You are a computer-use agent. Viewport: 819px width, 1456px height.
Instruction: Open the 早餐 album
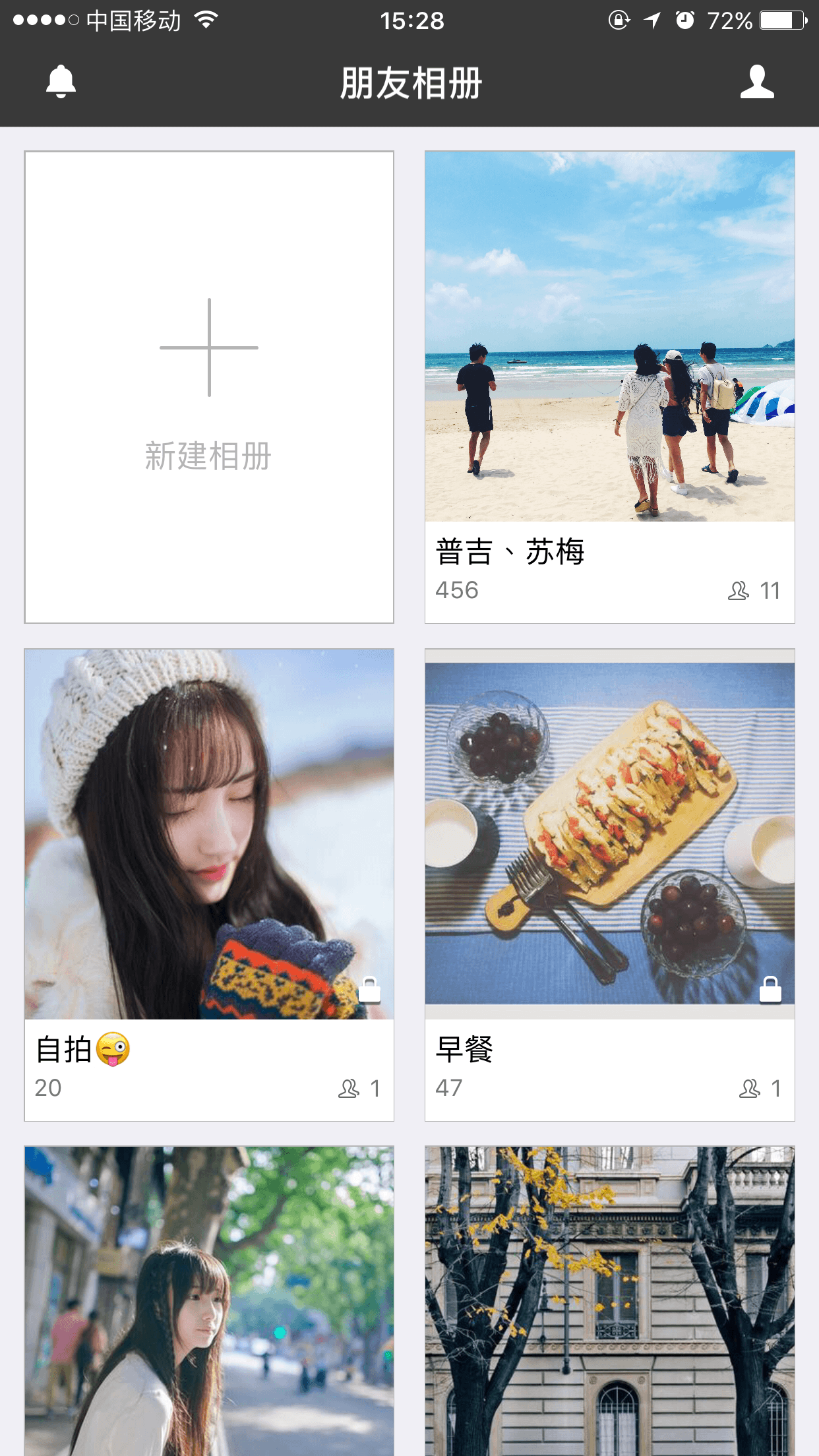click(609, 884)
